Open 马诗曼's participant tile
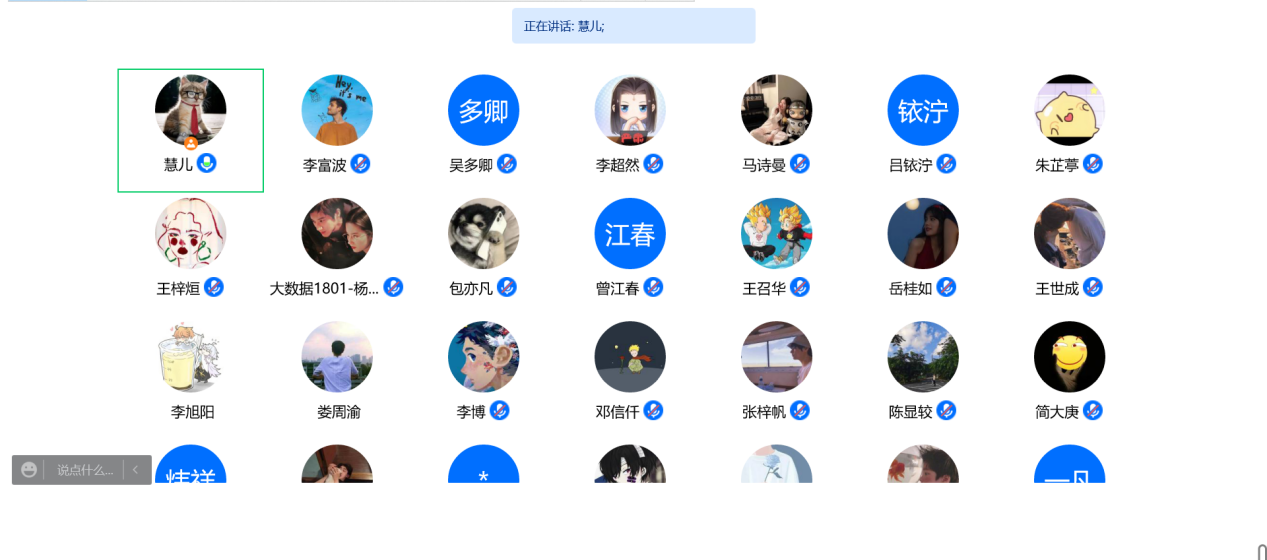 (x=776, y=110)
